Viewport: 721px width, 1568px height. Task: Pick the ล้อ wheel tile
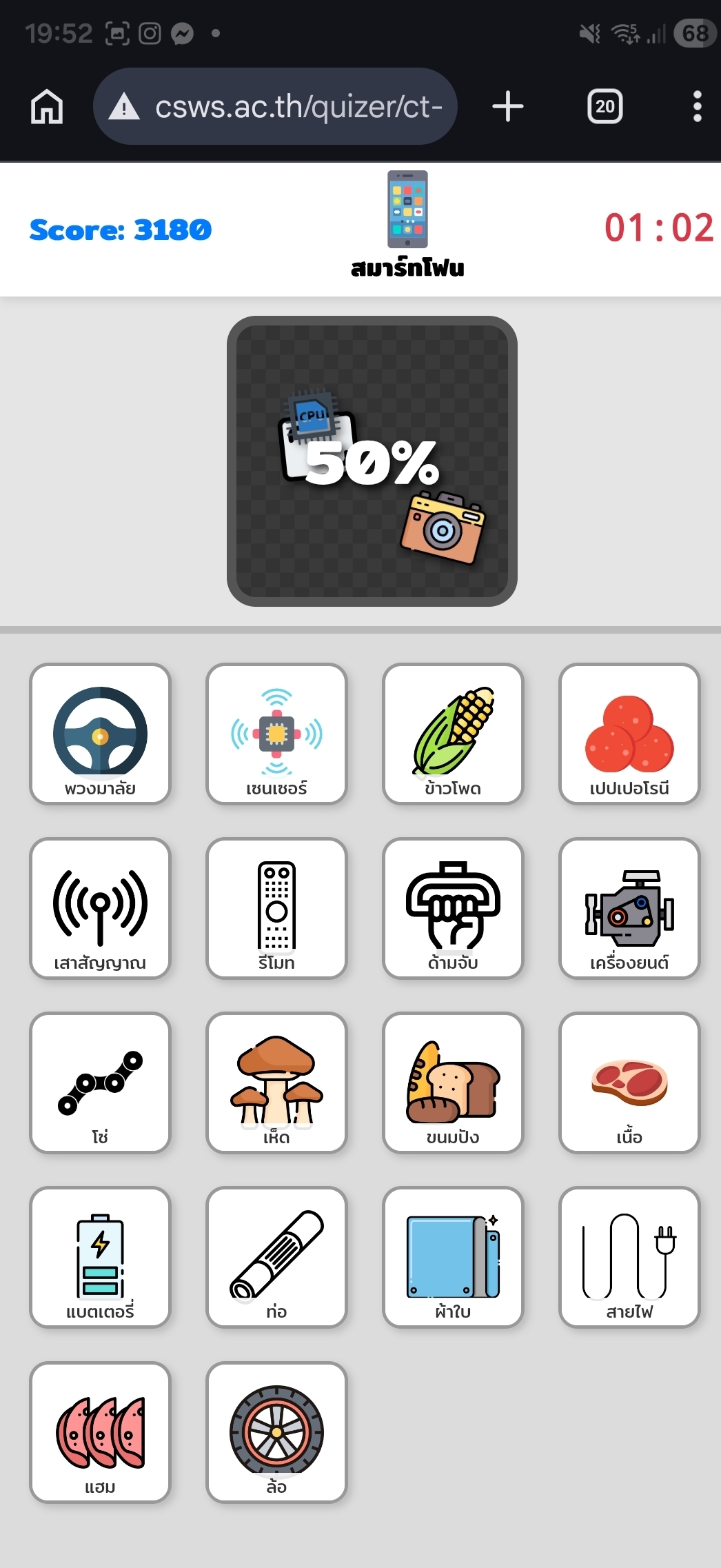pyautogui.click(x=276, y=1432)
